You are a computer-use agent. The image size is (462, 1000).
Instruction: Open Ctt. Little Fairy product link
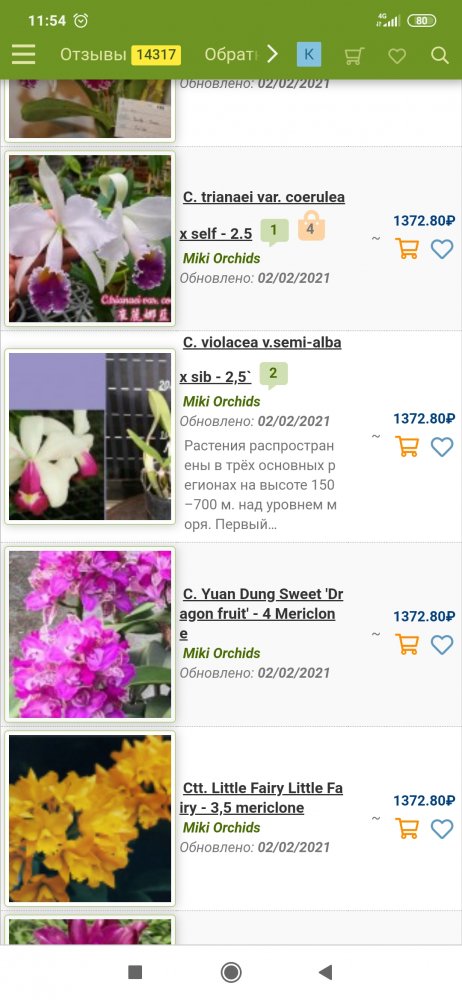pos(262,798)
